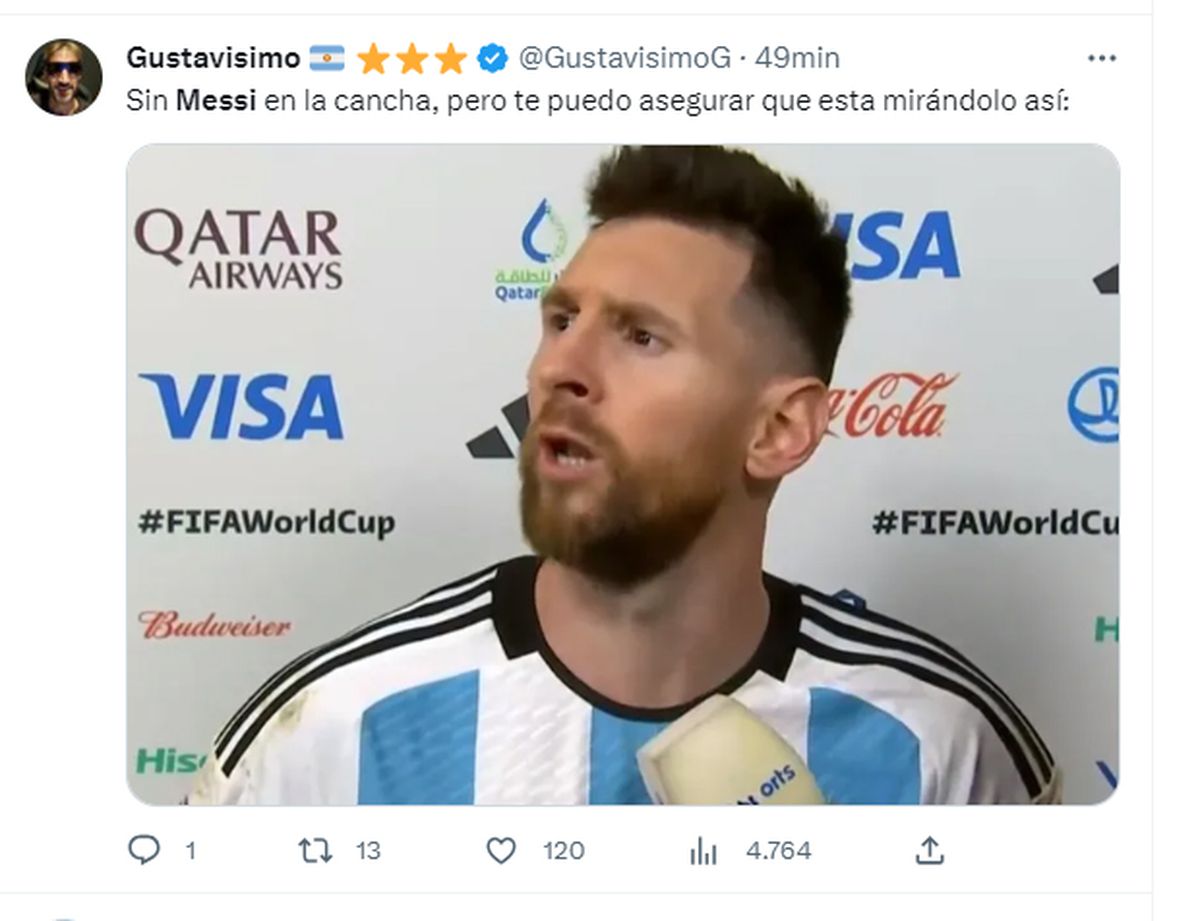
Task: Reply to Gustavisimo's tweet
Action: [145, 851]
